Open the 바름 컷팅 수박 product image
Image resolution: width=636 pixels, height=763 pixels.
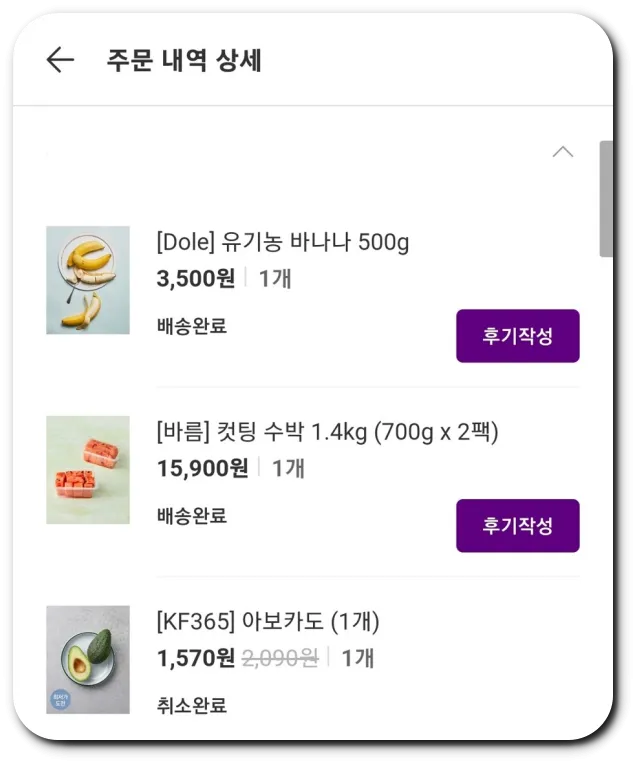pos(88,470)
